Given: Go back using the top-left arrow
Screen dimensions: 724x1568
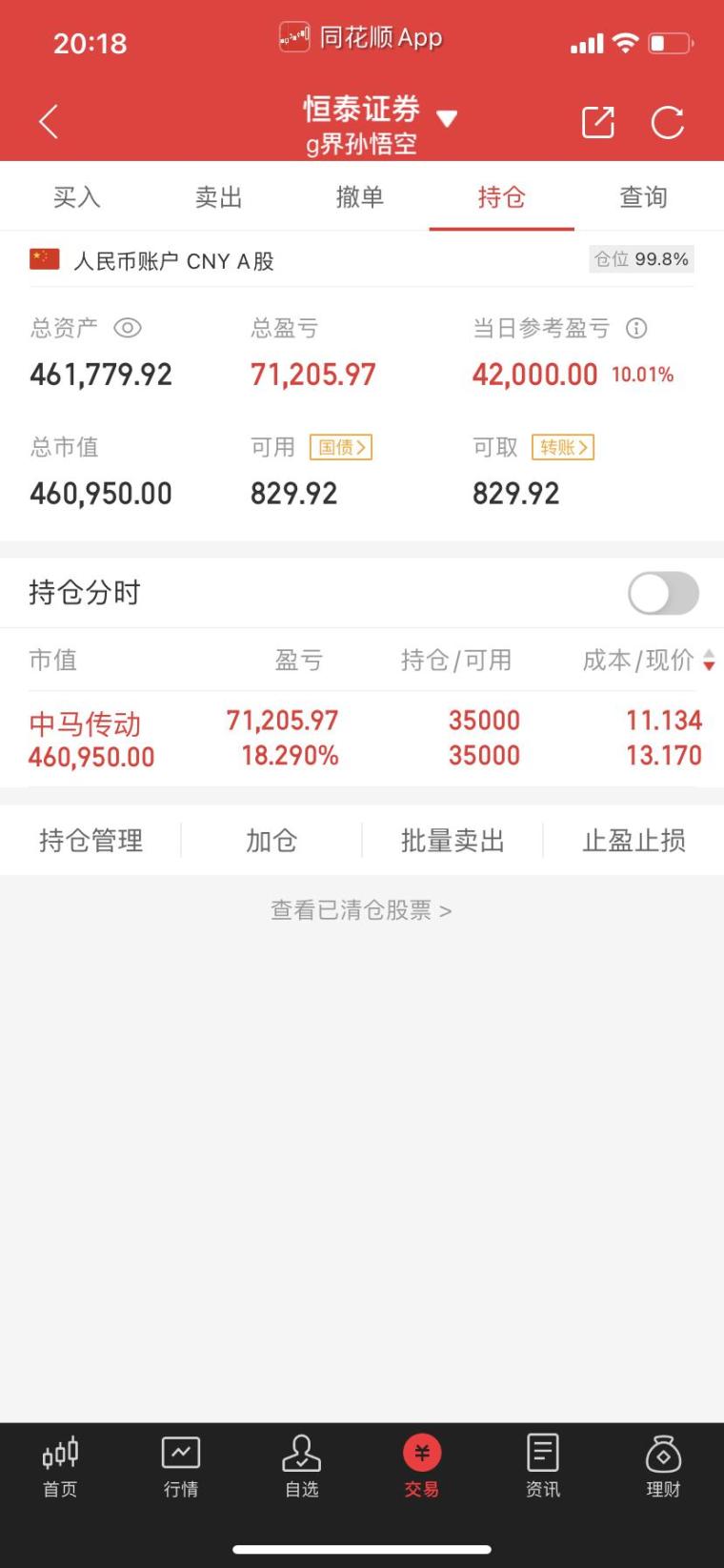Looking at the screenshot, I should (x=49, y=122).
